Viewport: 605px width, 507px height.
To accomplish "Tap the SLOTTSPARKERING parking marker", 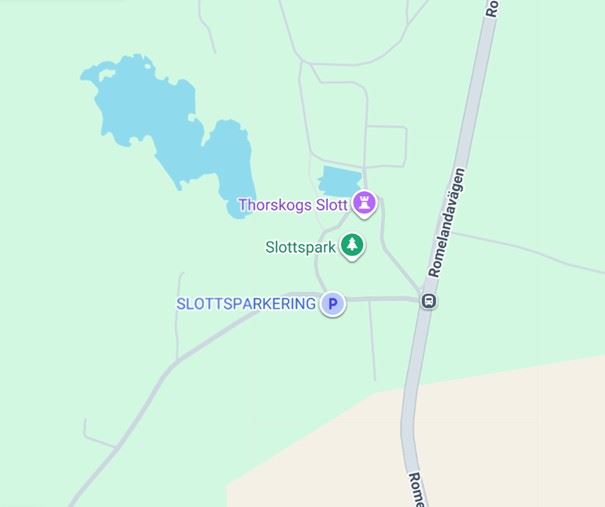I will pos(333,304).
